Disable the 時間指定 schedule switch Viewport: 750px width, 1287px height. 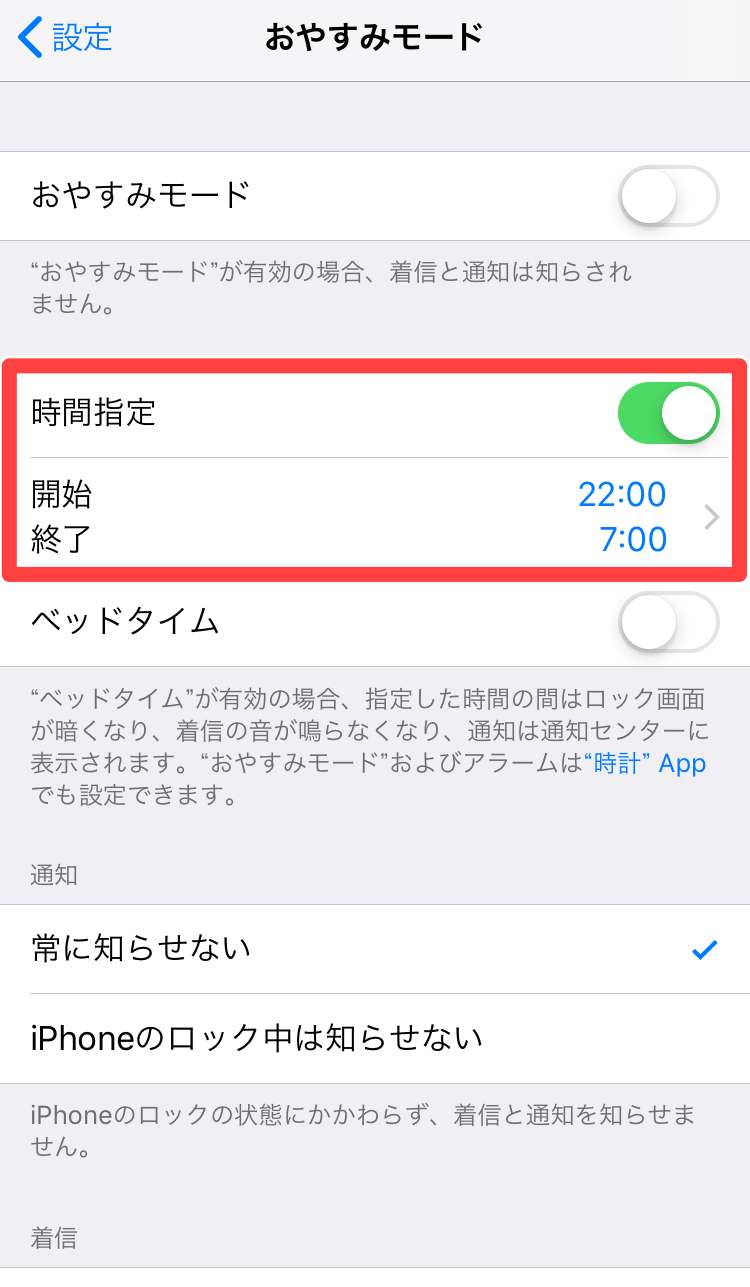point(668,413)
